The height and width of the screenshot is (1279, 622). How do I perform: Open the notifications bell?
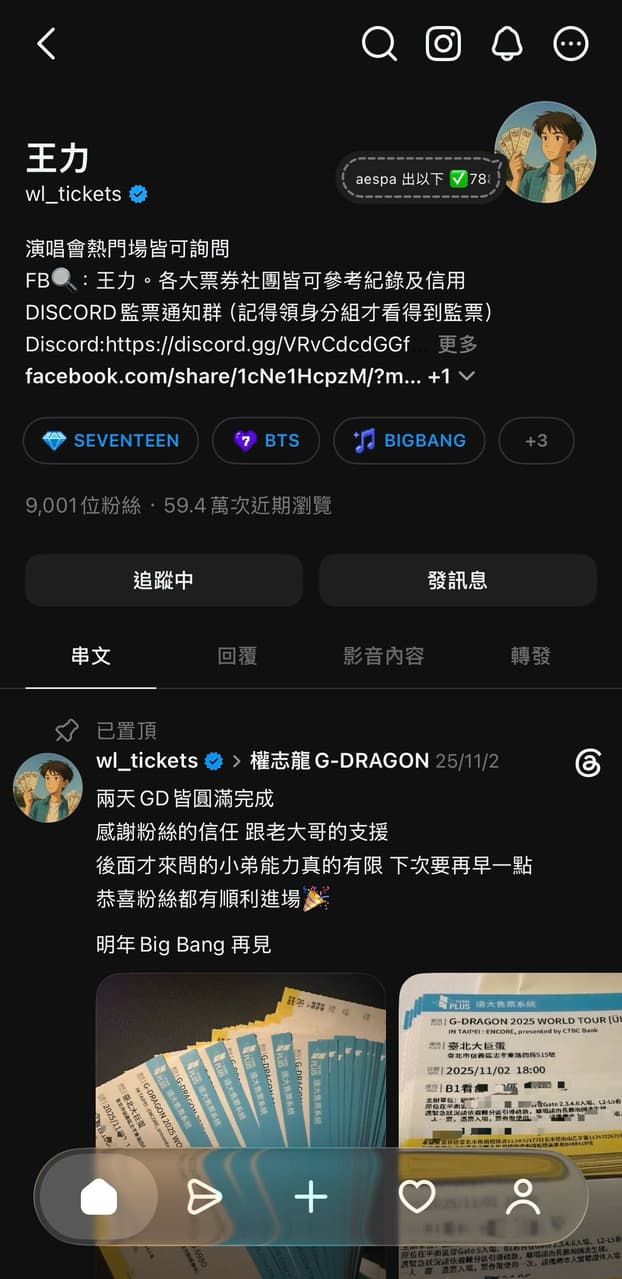(507, 44)
